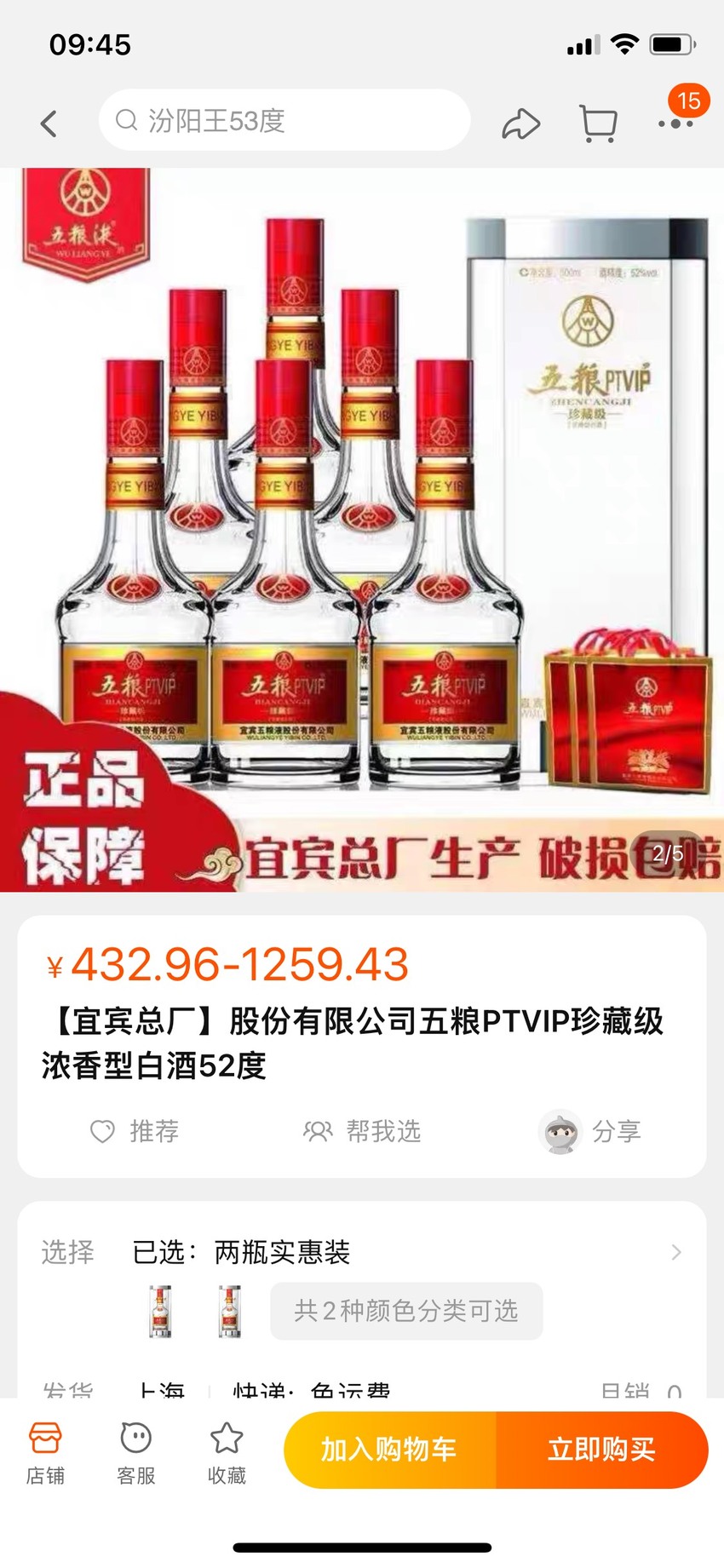Tap 加入购物车 to add to cart
The height and width of the screenshot is (1568, 724).
coord(389,1450)
